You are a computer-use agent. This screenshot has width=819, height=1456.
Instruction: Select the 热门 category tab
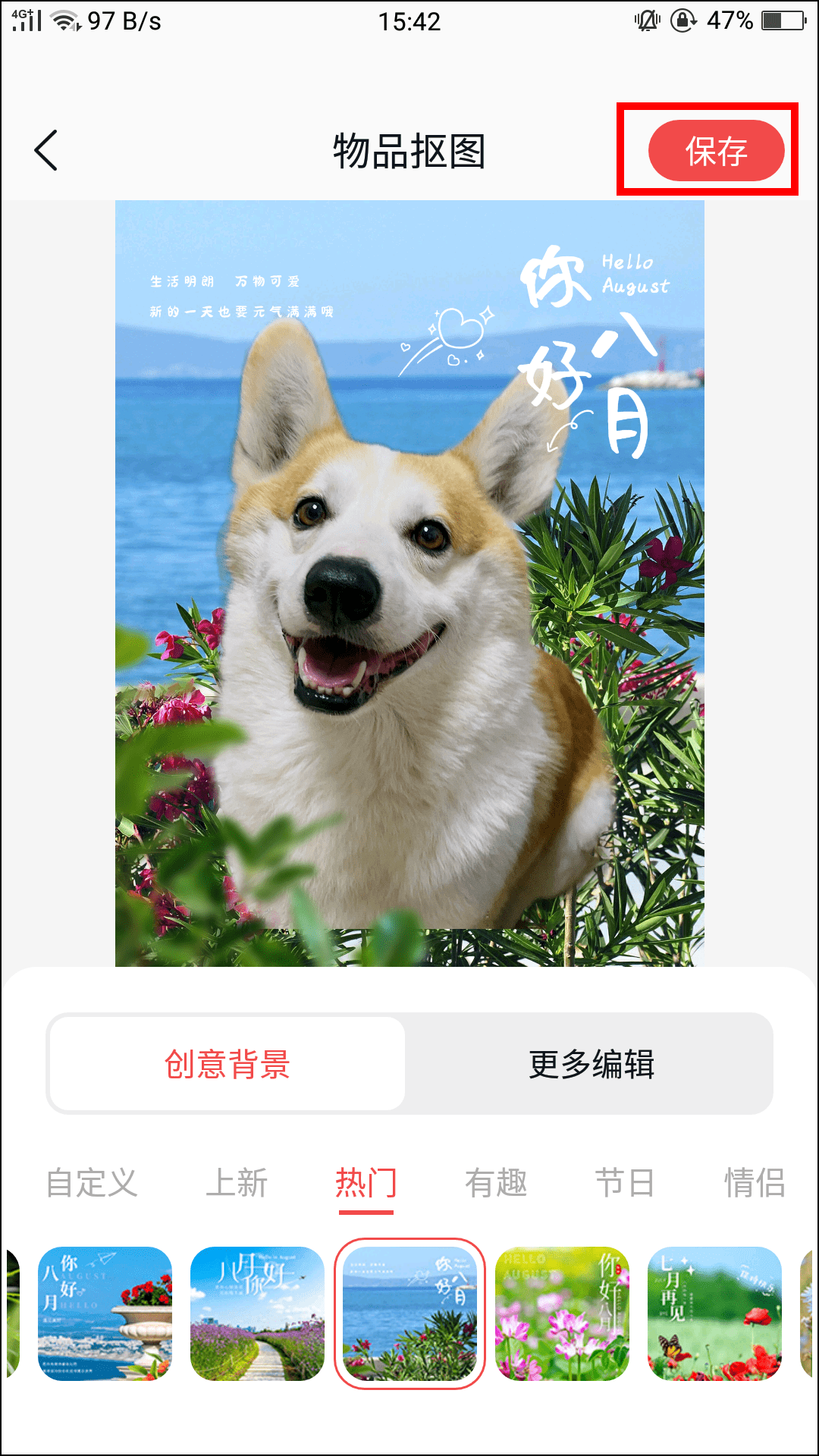click(366, 1183)
